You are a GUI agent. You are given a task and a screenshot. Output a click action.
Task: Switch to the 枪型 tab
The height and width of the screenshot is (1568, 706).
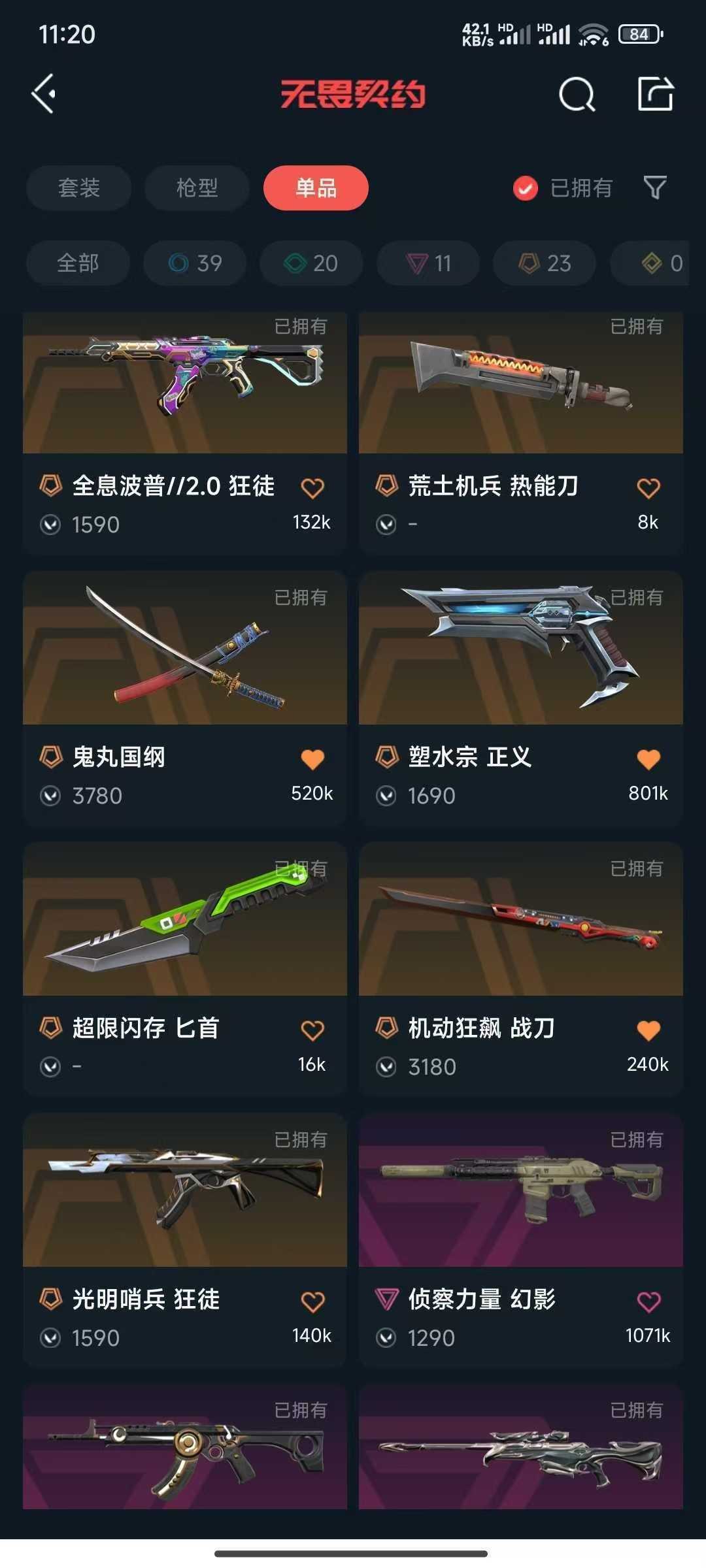197,188
